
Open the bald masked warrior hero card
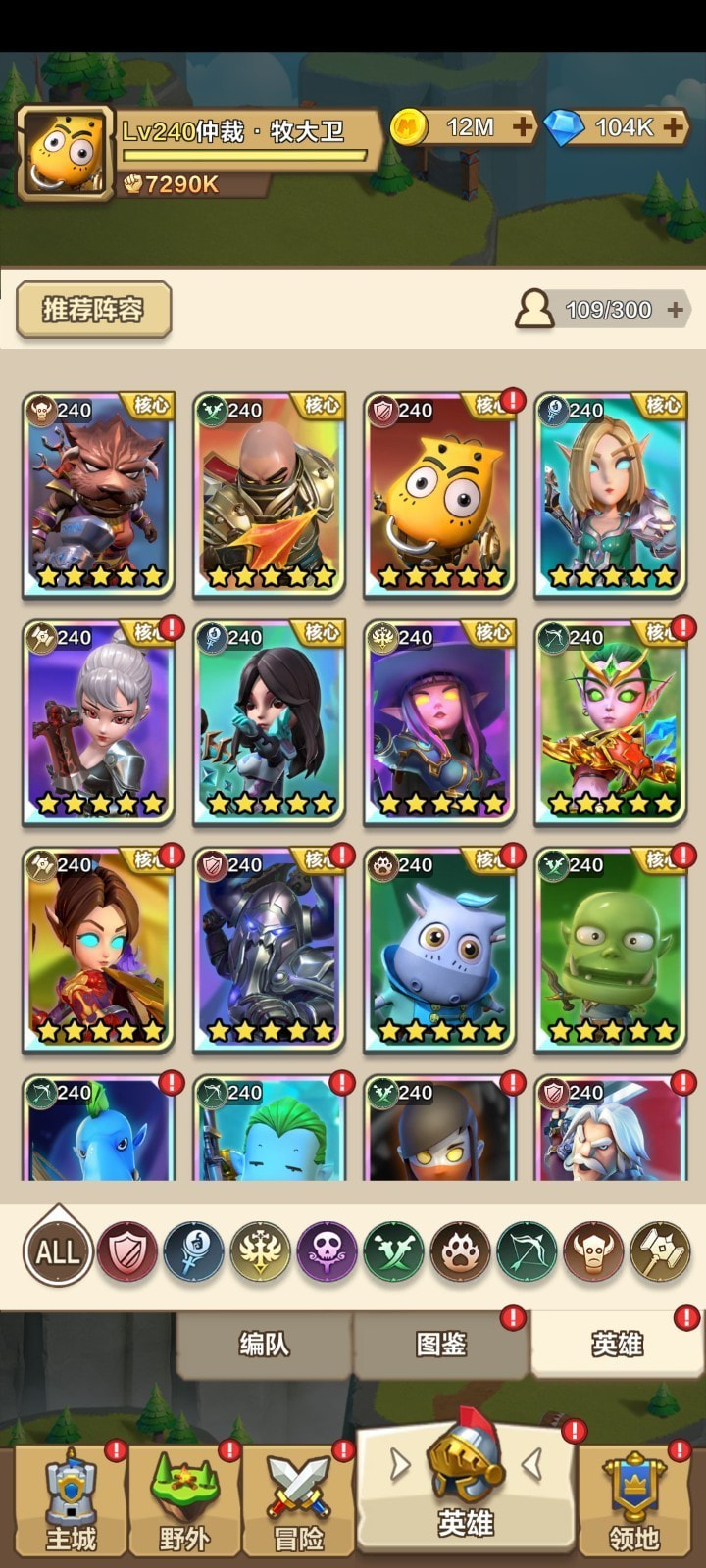(x=269, y=495)
